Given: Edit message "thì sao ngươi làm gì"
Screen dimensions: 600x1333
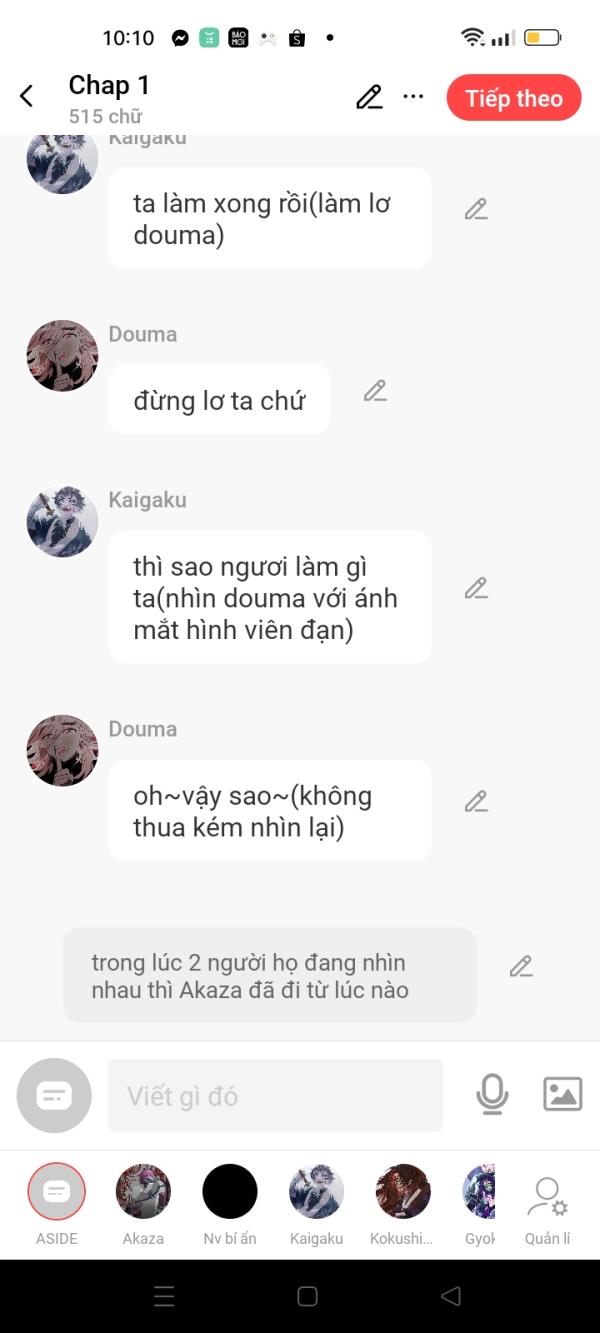Looking at the screenshot, I should point(476,588).
